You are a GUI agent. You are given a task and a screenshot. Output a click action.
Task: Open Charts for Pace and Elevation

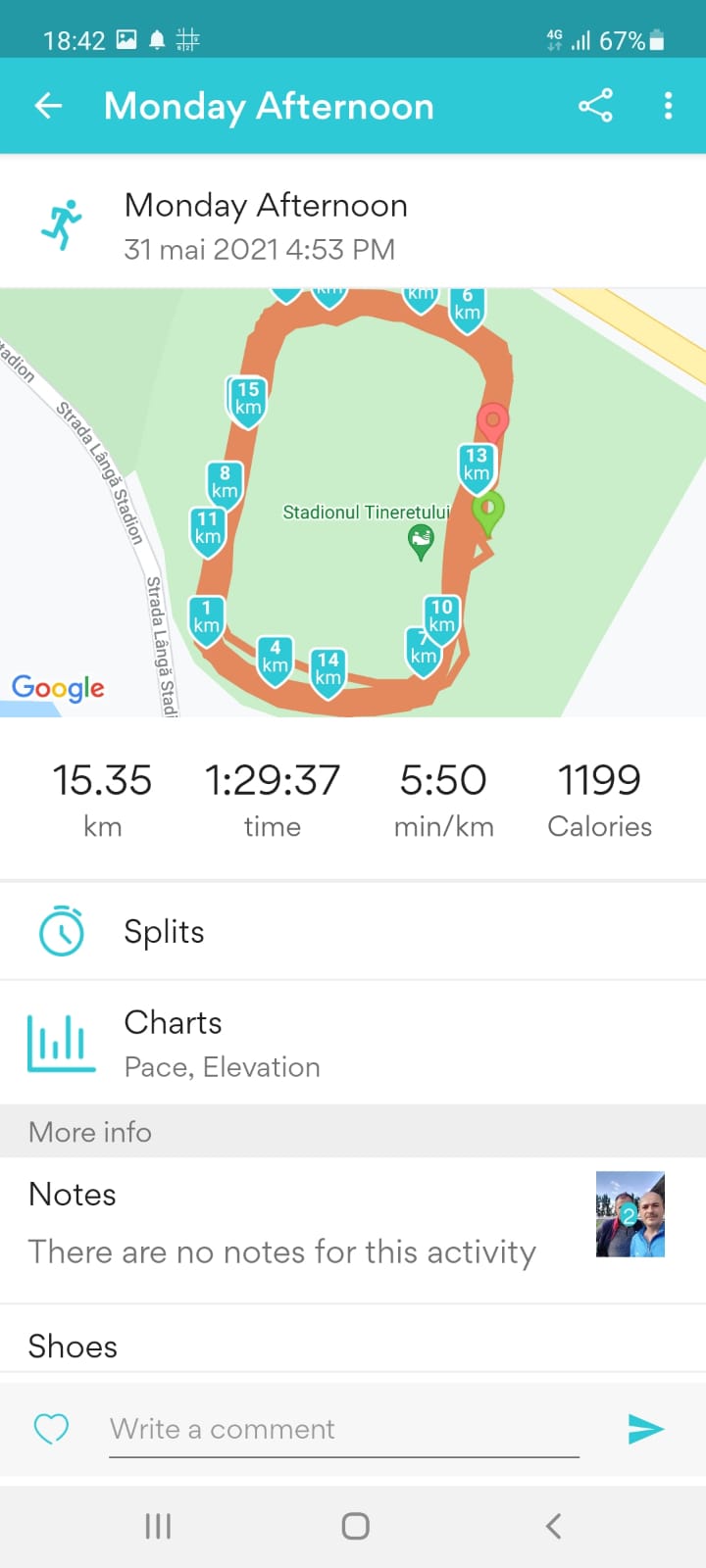[x=353, y=1043]
